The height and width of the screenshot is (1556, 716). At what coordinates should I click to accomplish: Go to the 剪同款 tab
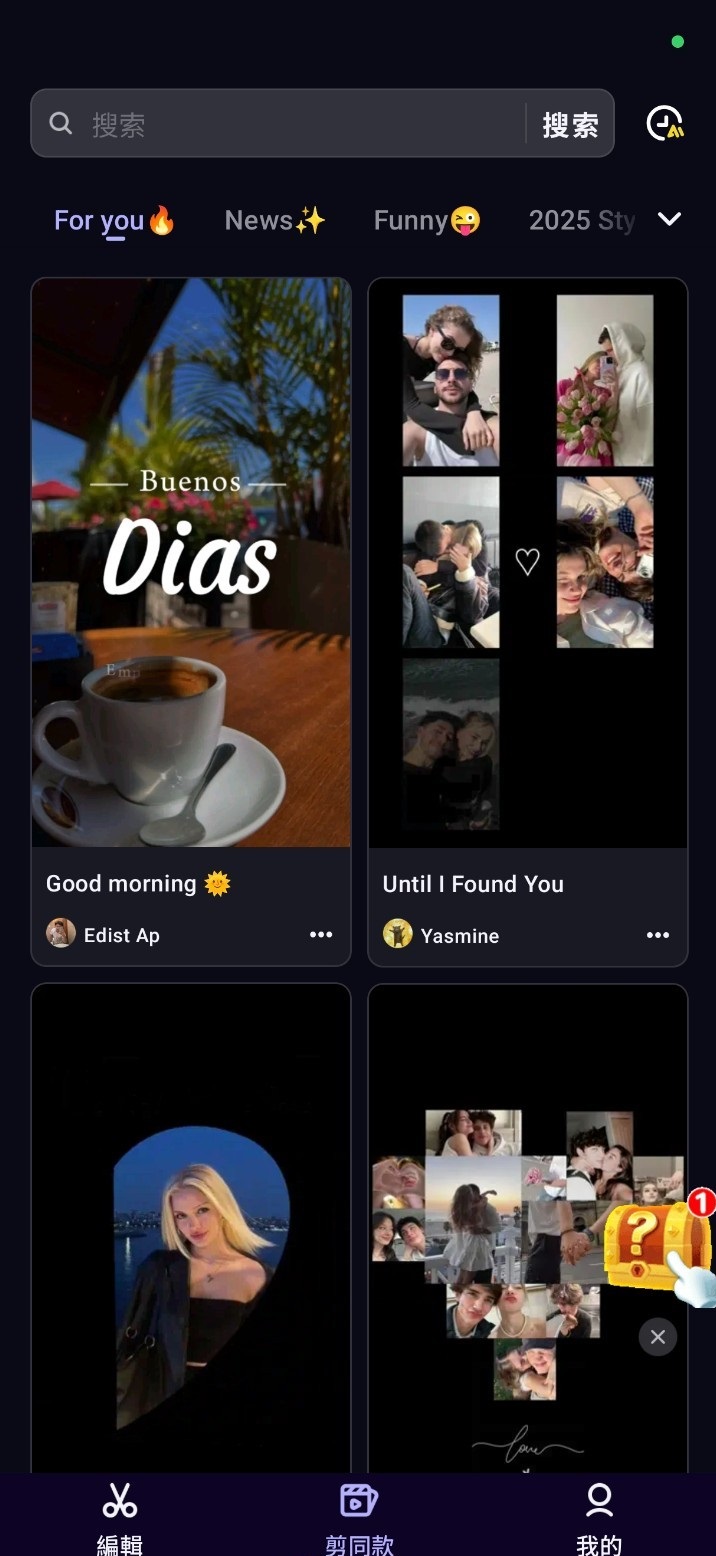click(358, 1515)
